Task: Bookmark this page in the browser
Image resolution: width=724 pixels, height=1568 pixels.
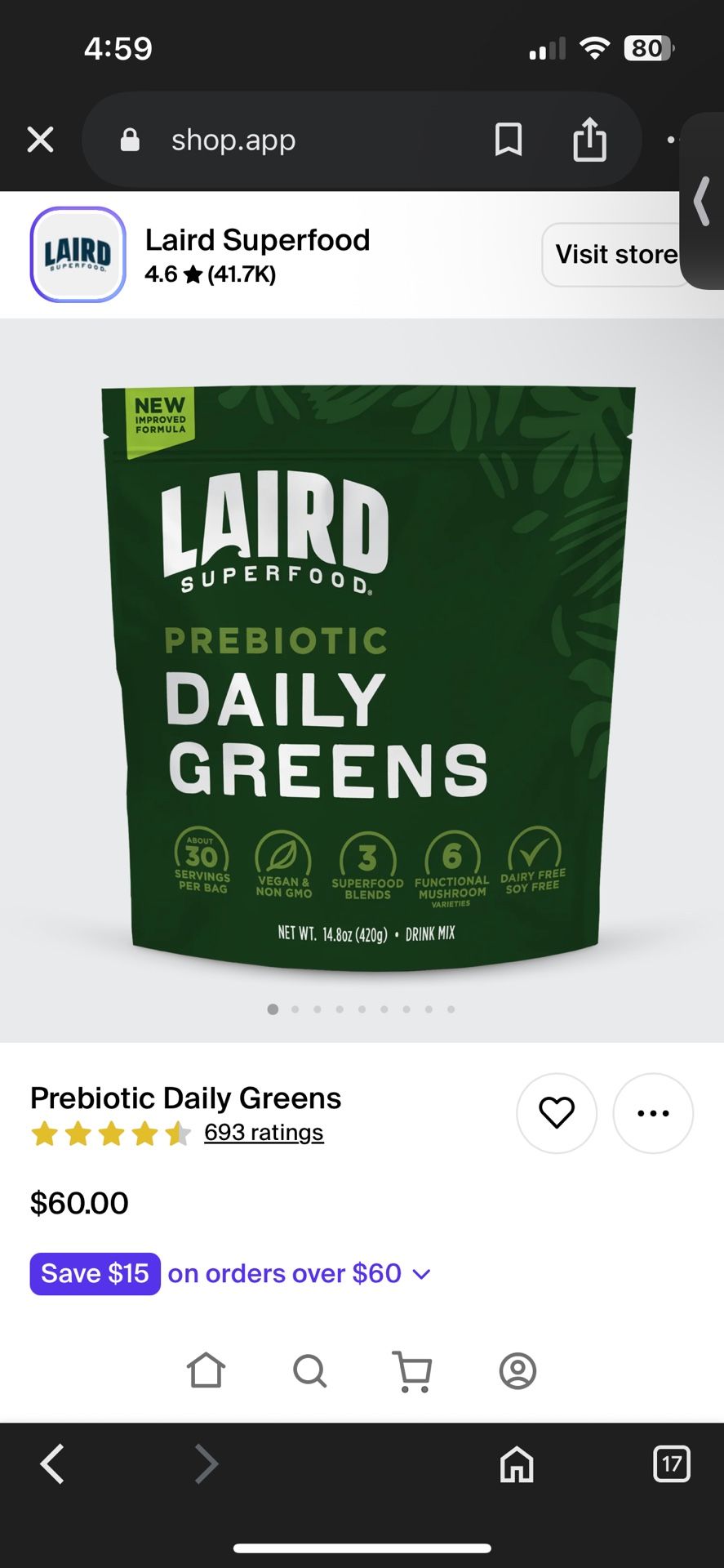Action: click(508, 140)
